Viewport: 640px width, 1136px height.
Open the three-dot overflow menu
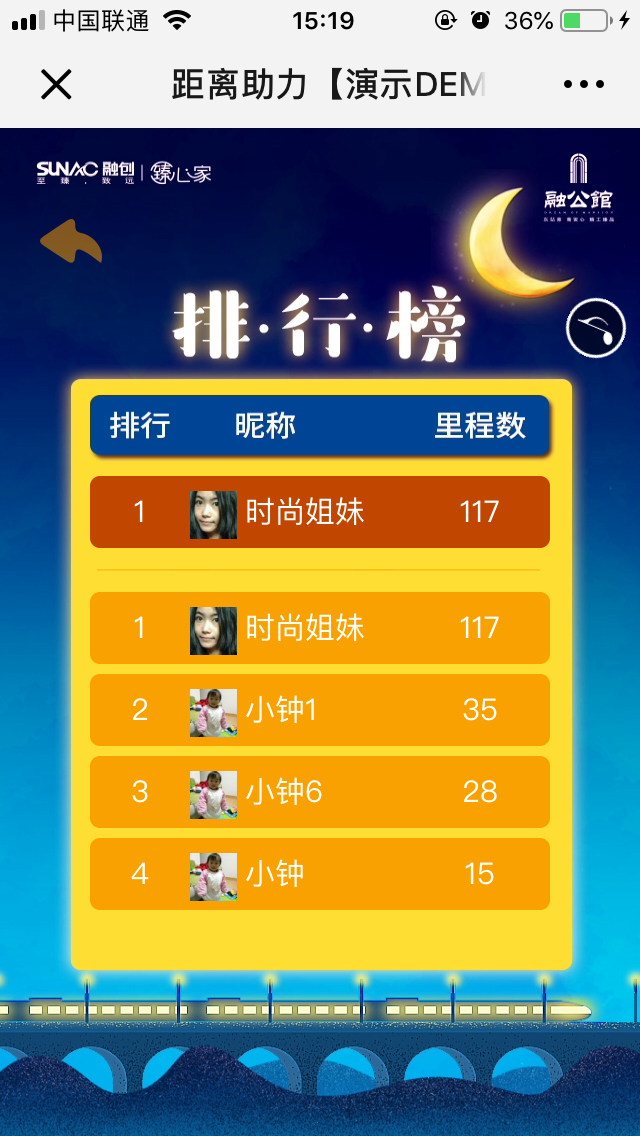coord(584,85)
